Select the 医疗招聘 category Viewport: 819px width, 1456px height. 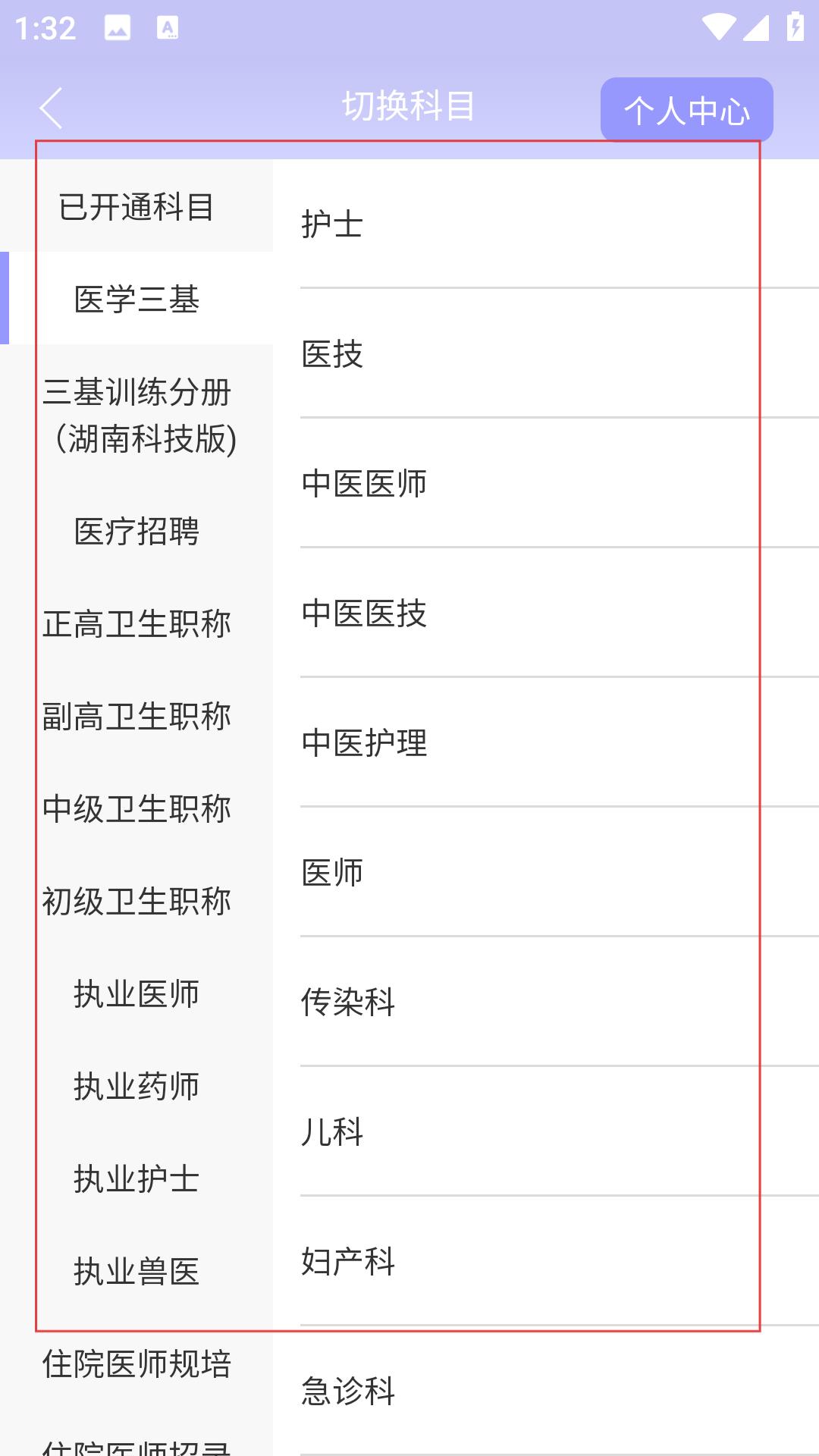(136, 531)
